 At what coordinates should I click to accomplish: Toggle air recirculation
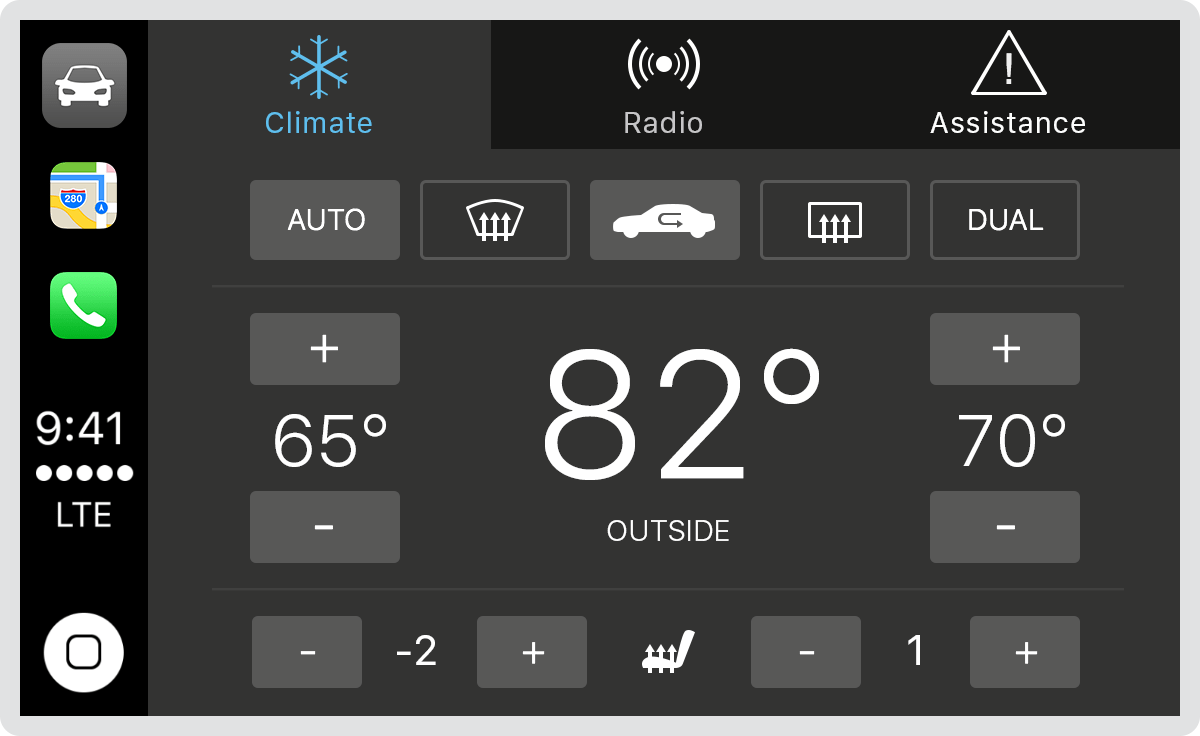tap(665, 220)
